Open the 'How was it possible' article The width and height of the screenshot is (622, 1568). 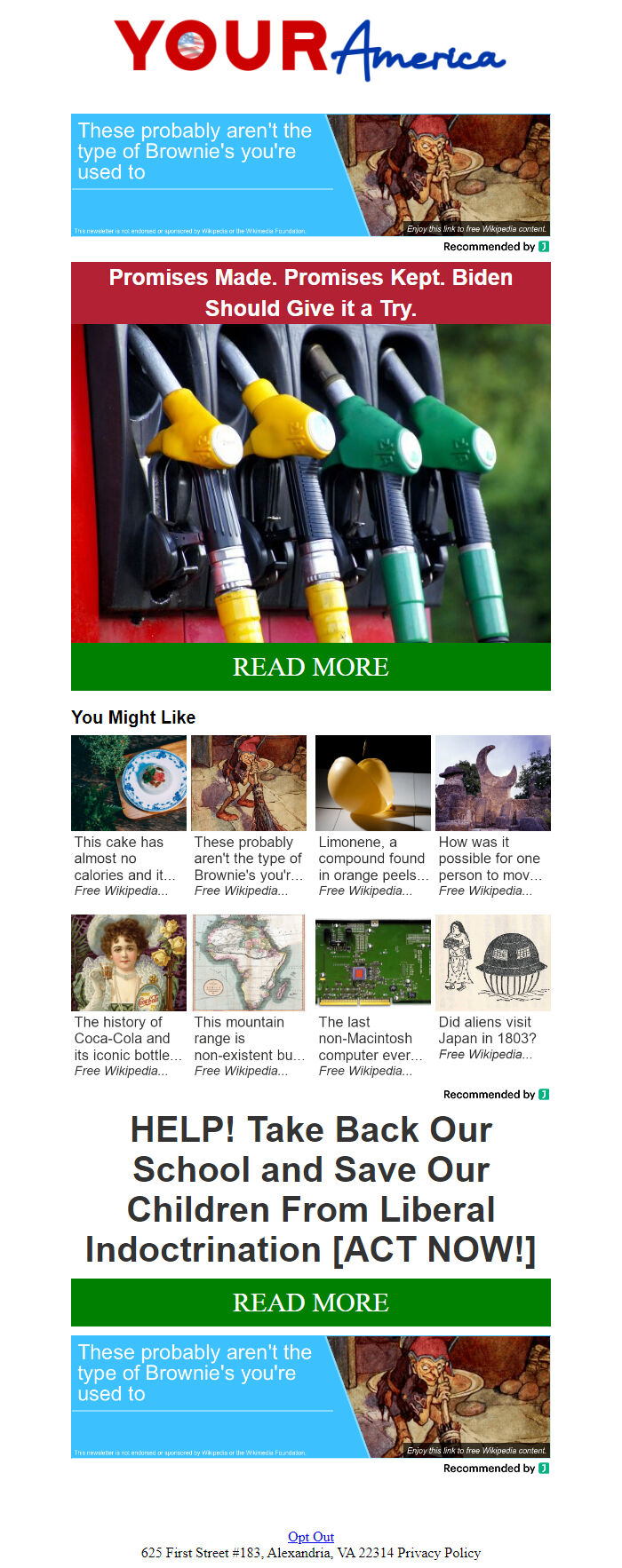(492, 817)
